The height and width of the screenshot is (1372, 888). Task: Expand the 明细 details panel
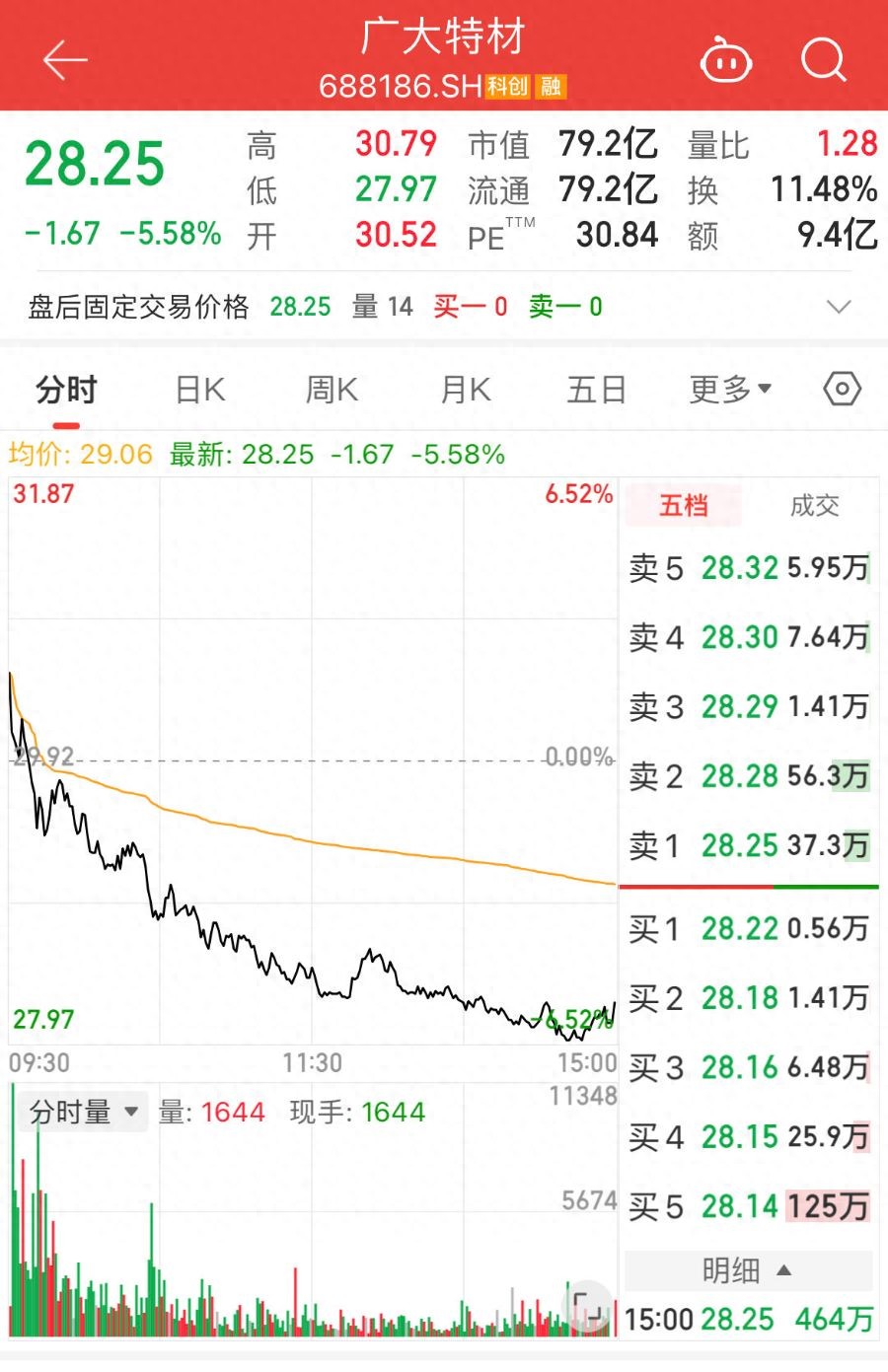pos(748,1270)
